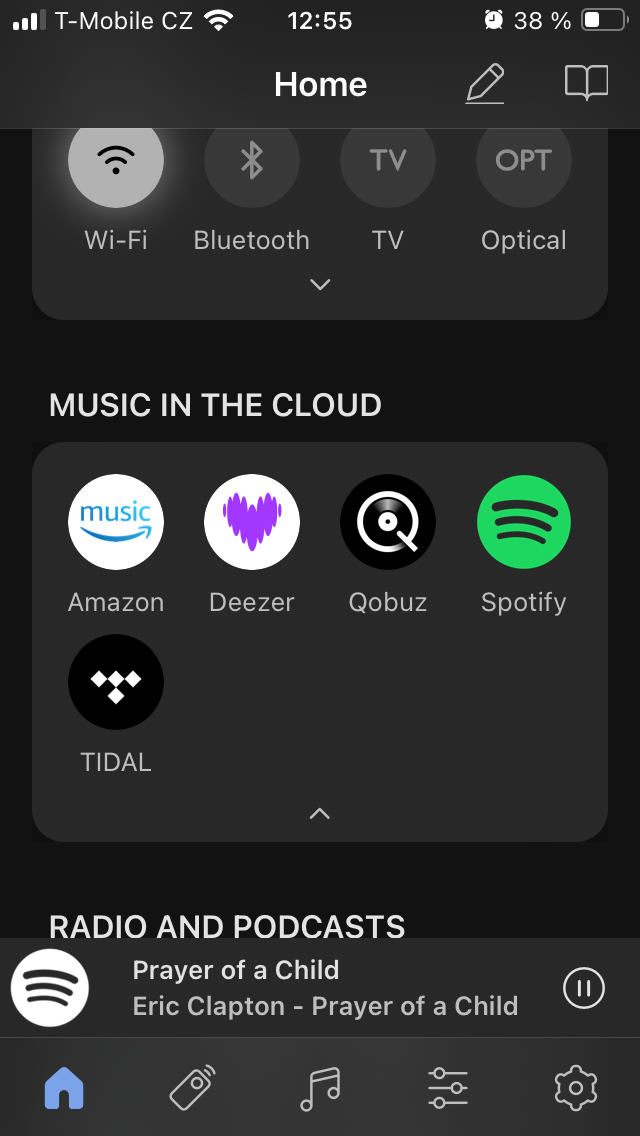Pause Prayer of a Child playback
Viewport: 640px width, 1136px height.
[584, 989]
